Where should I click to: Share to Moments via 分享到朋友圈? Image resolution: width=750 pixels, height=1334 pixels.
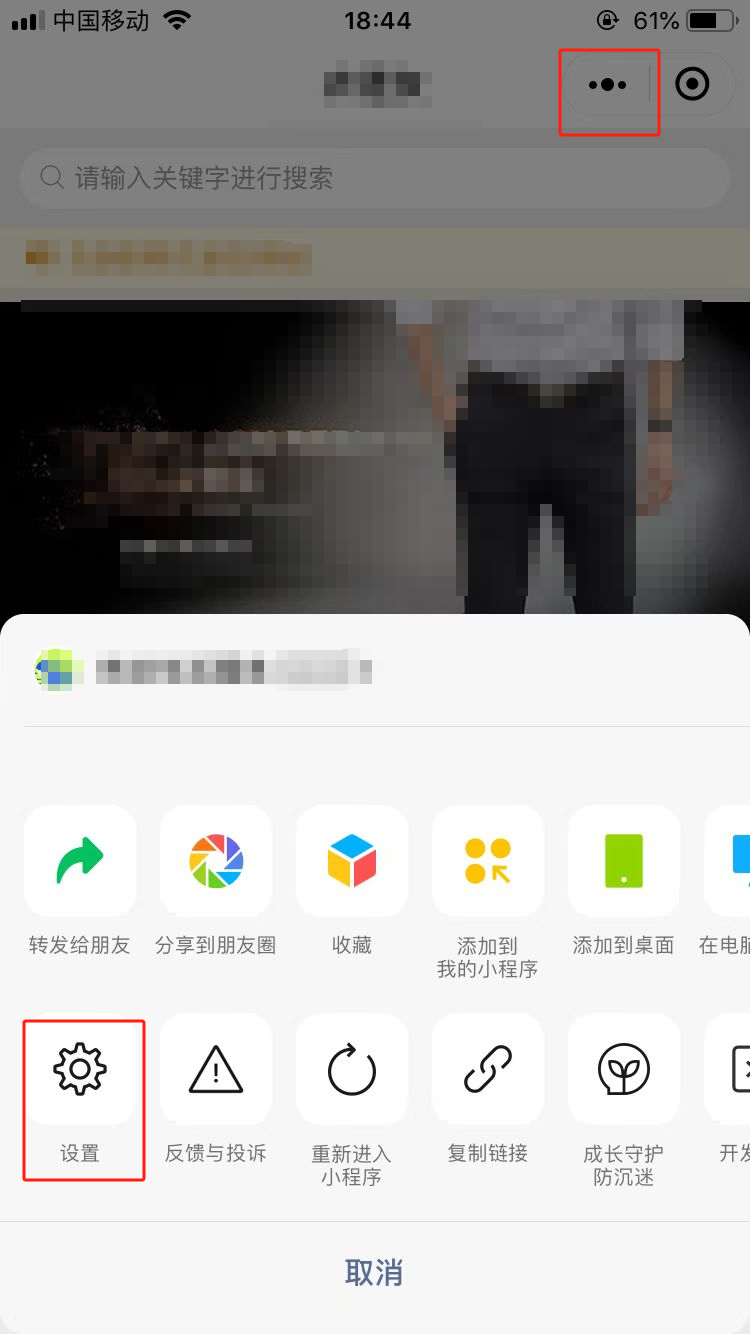point(216,862)
